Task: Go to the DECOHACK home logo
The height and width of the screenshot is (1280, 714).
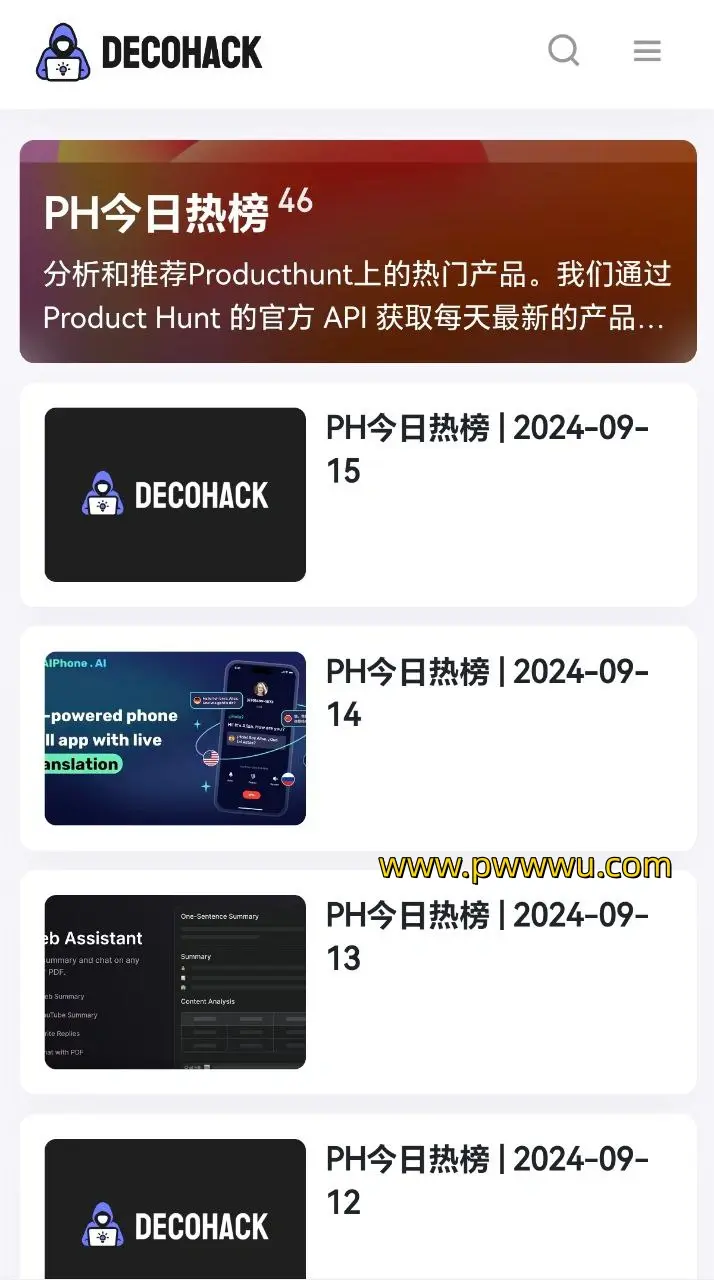Action: point(149,52)
